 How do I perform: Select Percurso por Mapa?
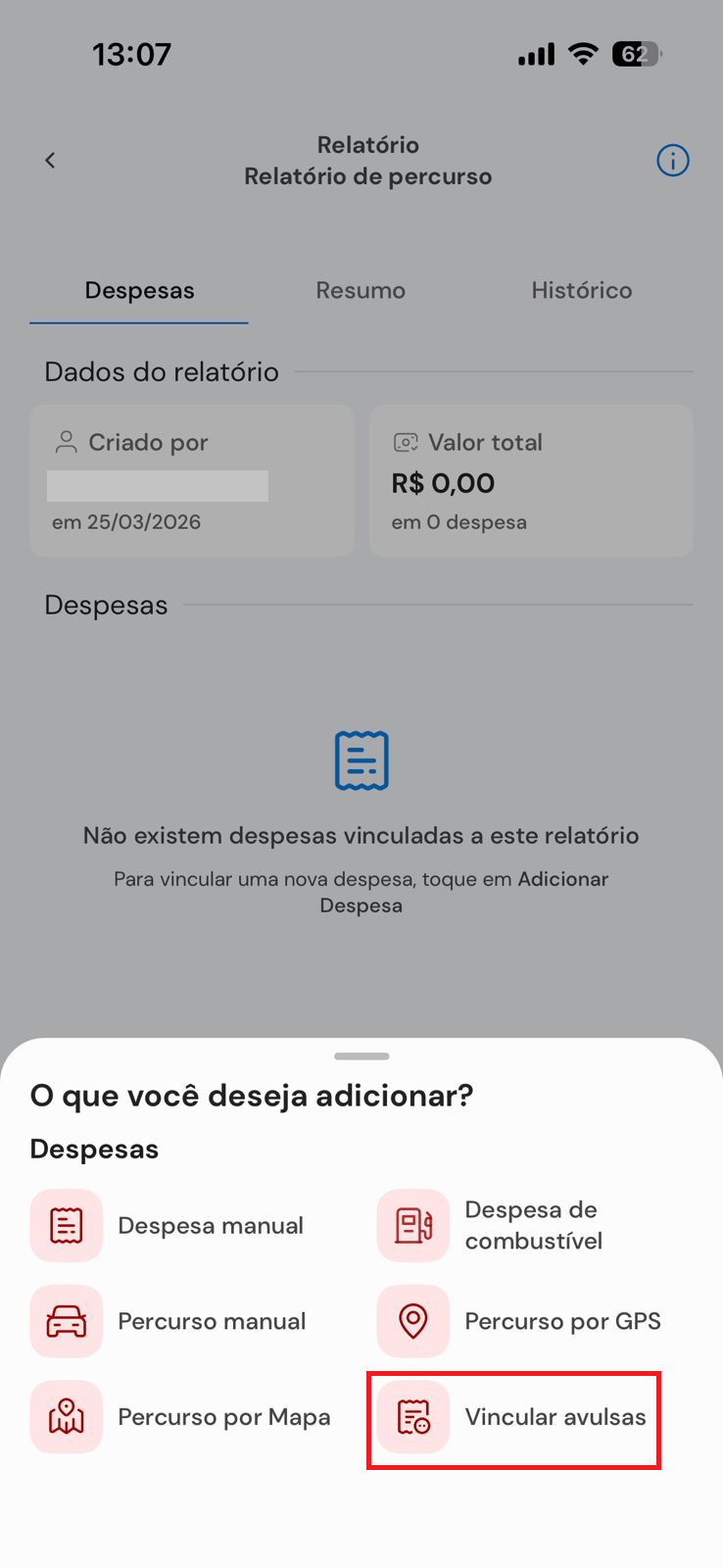tap(181, 1417)
